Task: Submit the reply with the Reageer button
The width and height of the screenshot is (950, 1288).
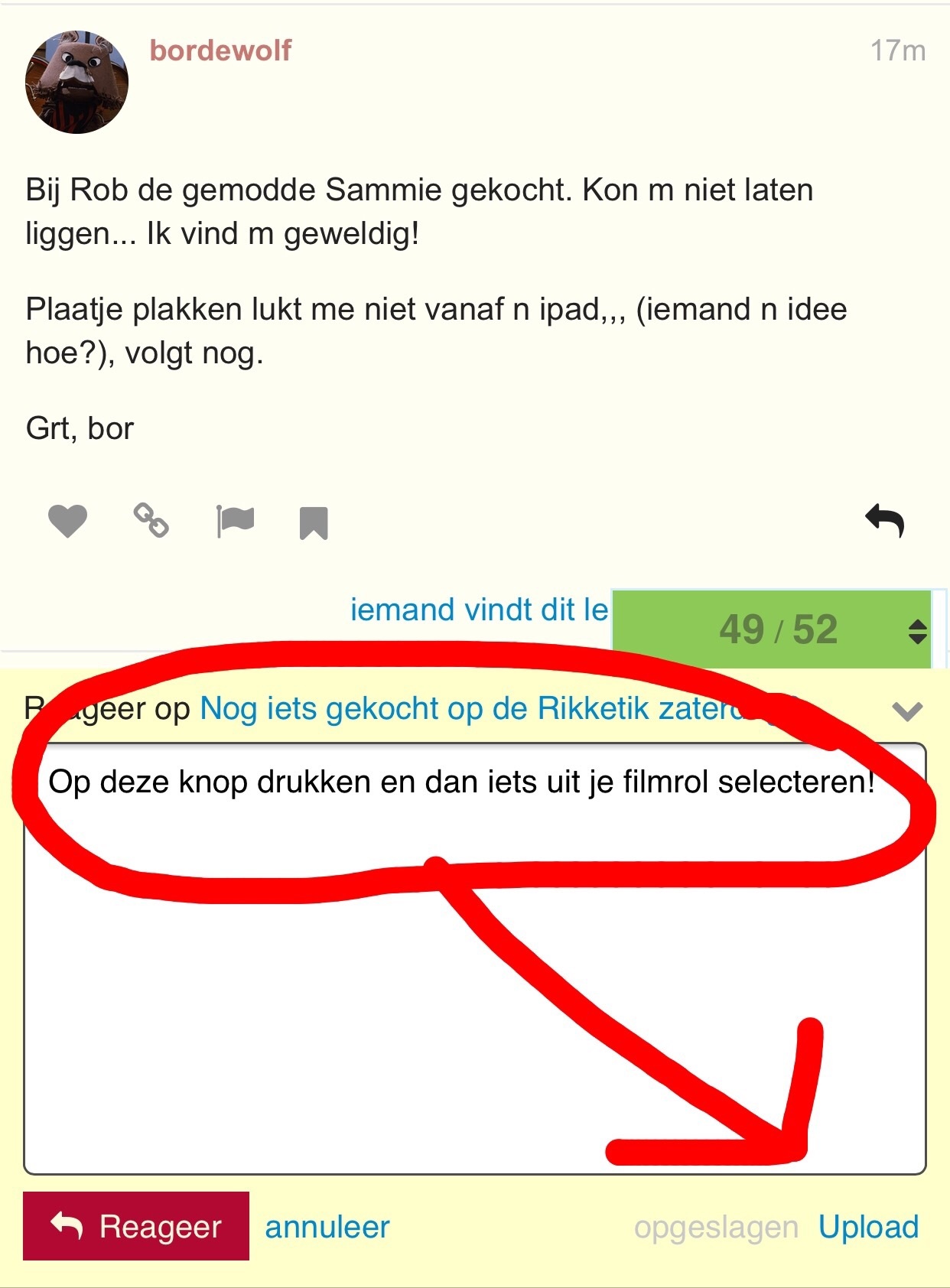Action: (x=136, y=1226)
